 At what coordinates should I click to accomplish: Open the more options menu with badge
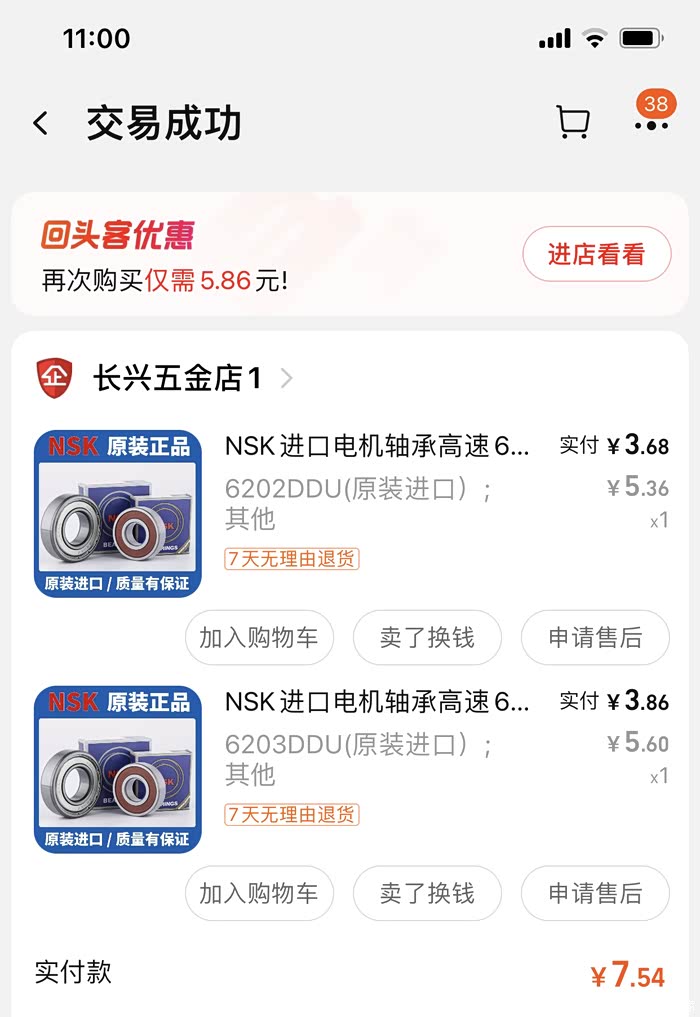[x=651, y=124]
